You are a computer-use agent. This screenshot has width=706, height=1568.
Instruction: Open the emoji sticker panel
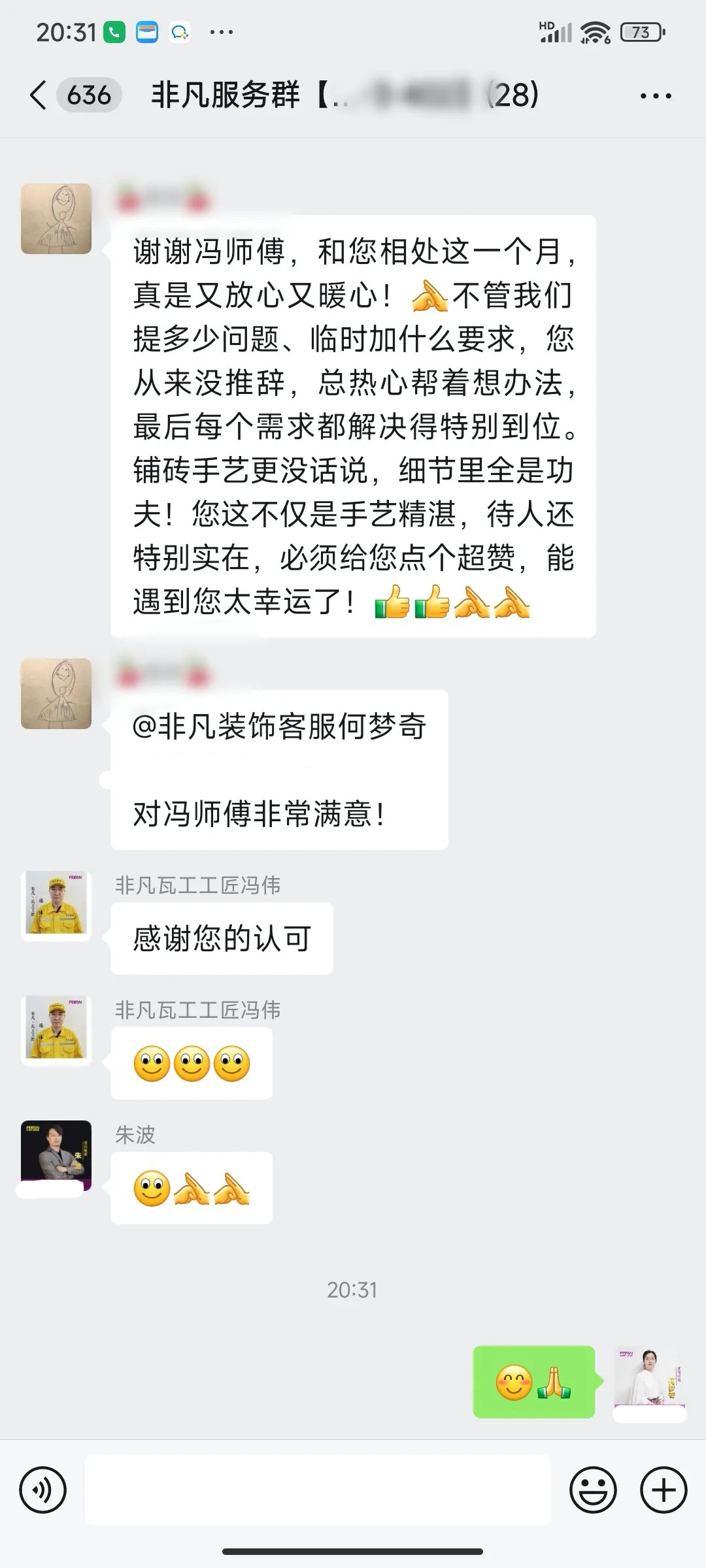point(593,1490)
